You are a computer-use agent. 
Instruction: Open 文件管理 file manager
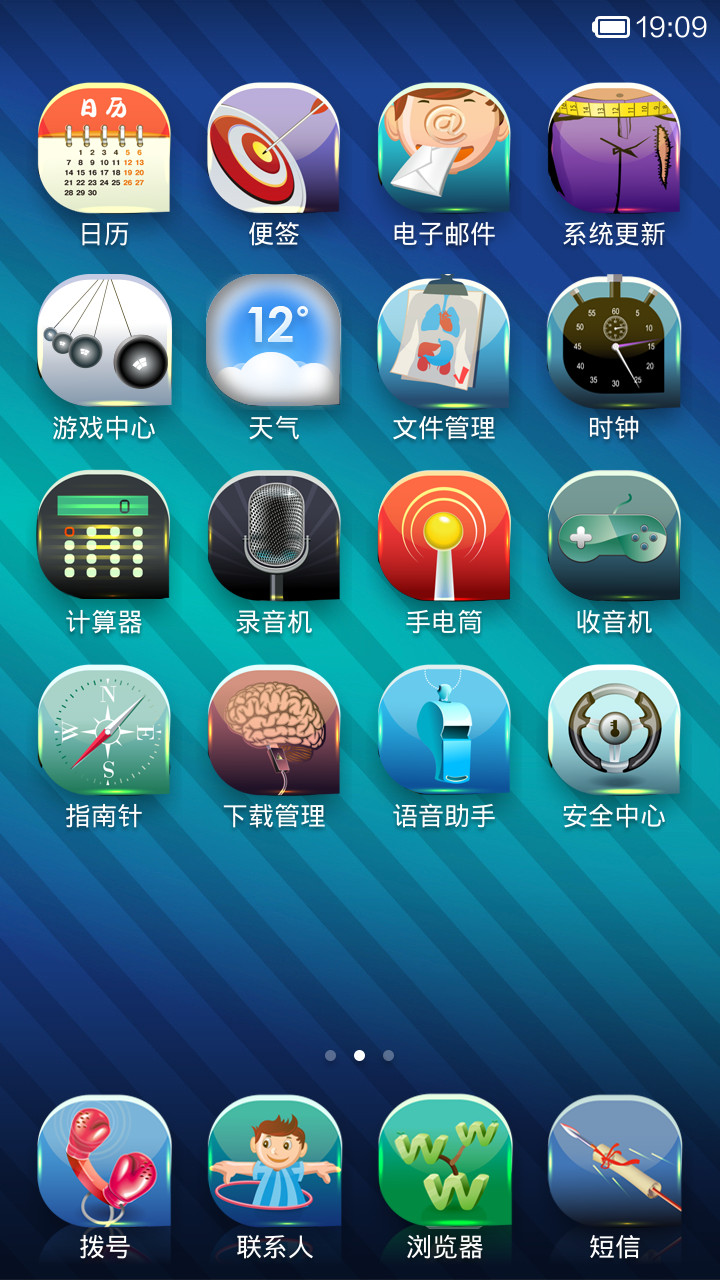tap(444, 342)
